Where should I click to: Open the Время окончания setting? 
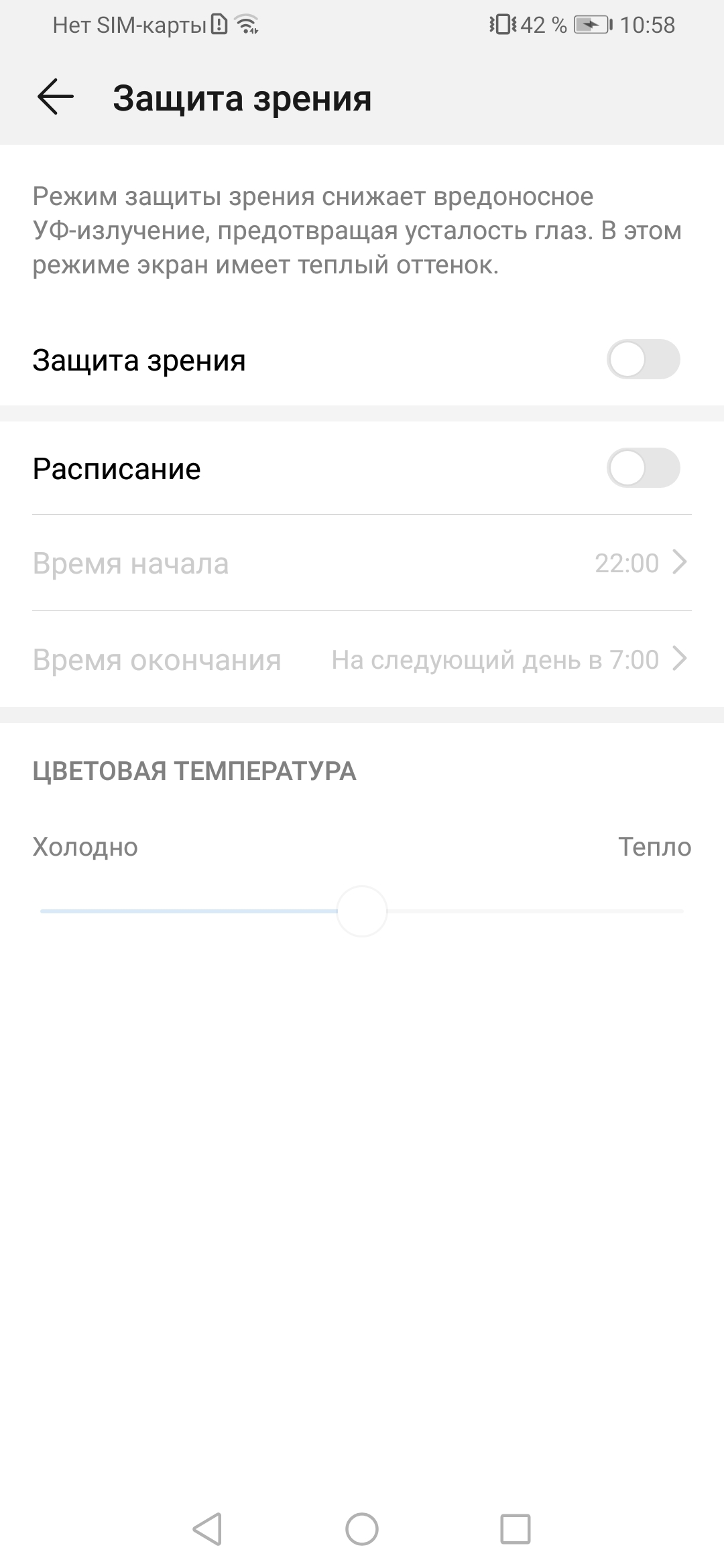[362, 659]
